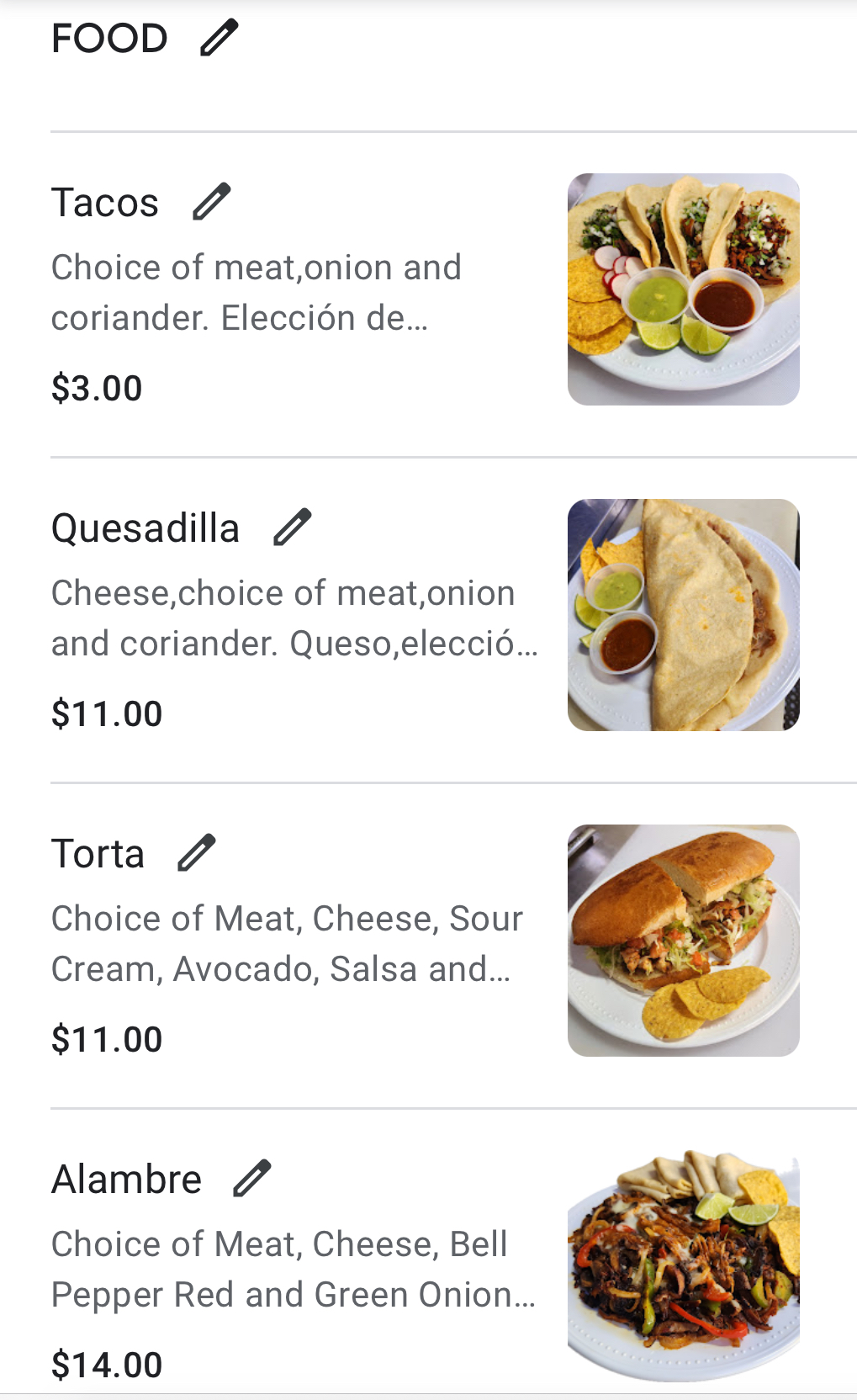The image size is (857, 1400).
Task: Edit the Torta item
Action: pyautogui.click(x=197, y=852)
